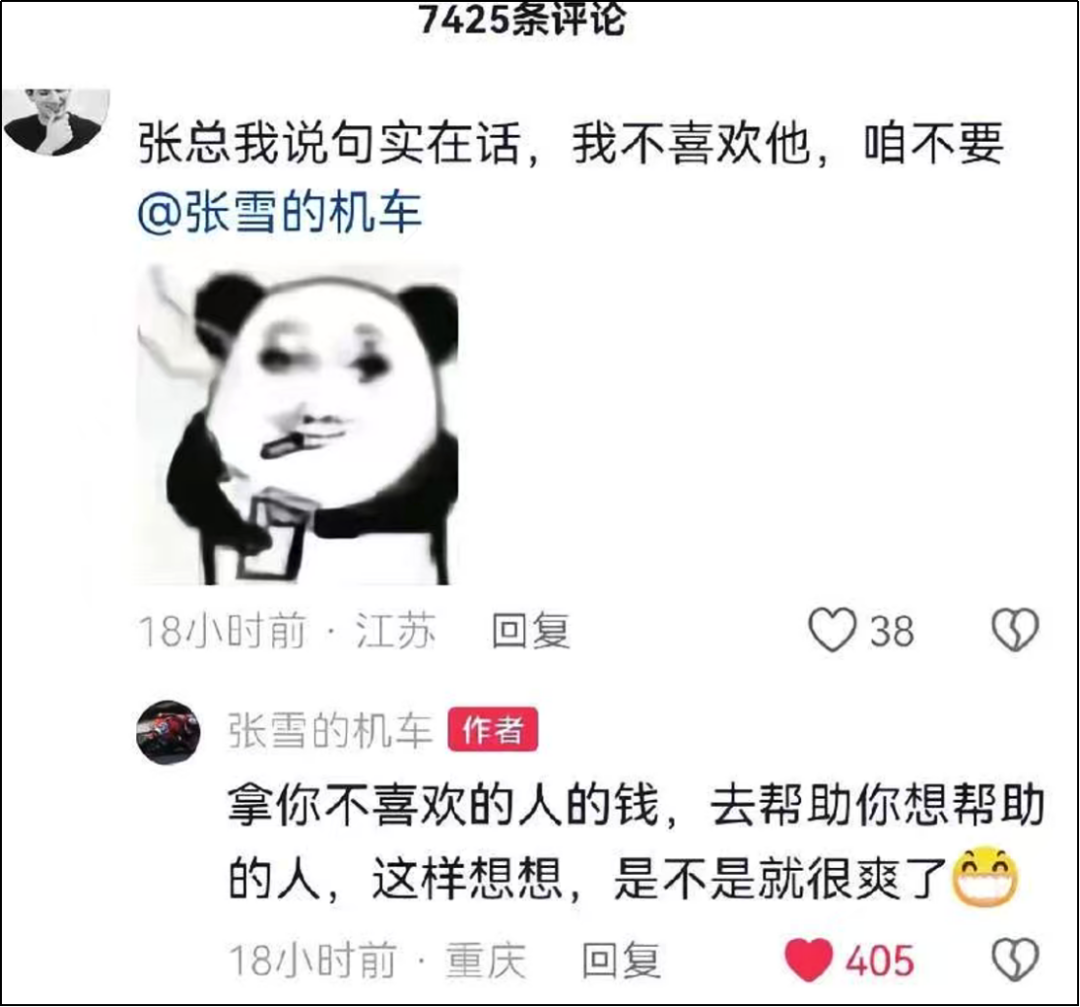Reply to the 江苏 comment
The width and height of the screenshot is (1080, 1007).
tap(530, 631)
